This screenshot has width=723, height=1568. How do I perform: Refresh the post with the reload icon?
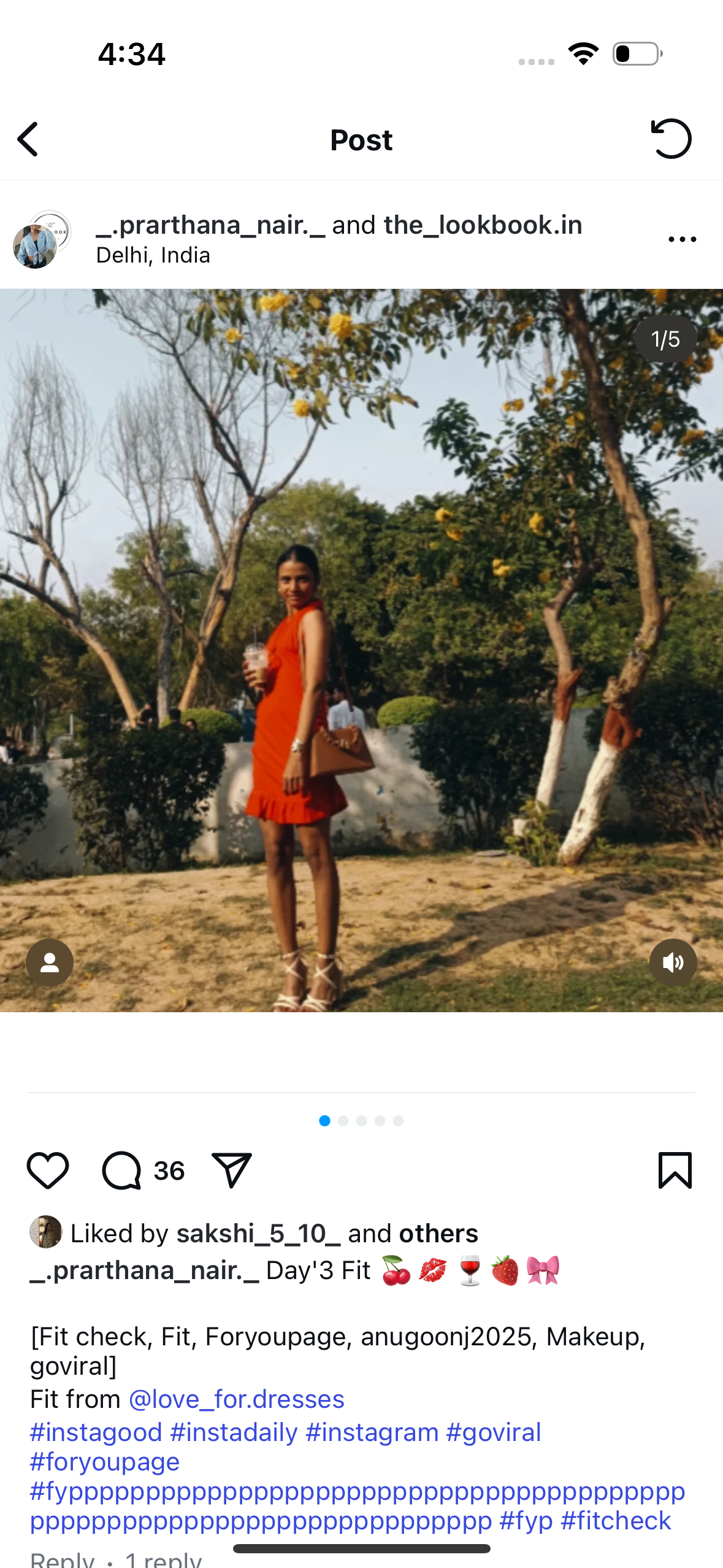coord(671,139)
